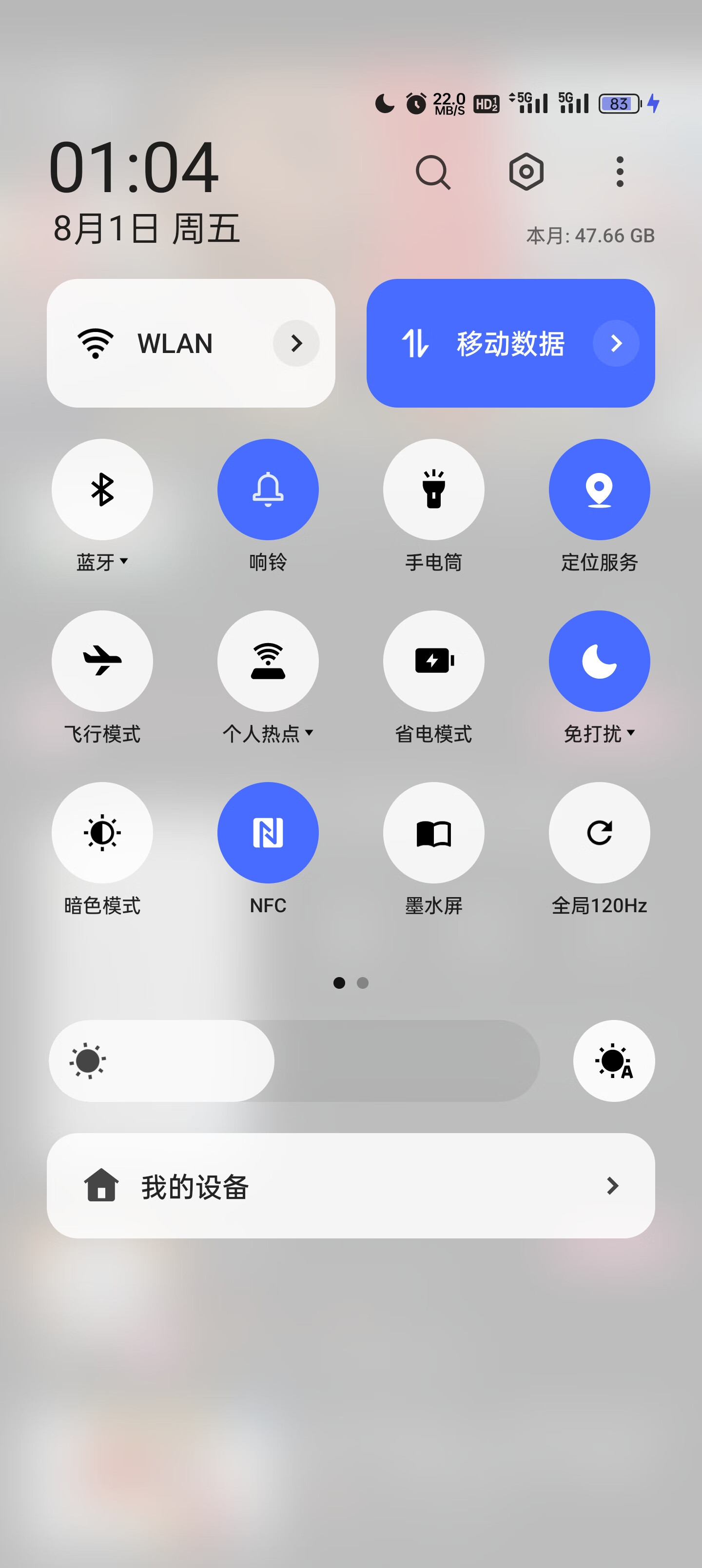The image size is (702, 1568).
Task: Toggle the WLAN tile
Action: click(x=158, y=343)
